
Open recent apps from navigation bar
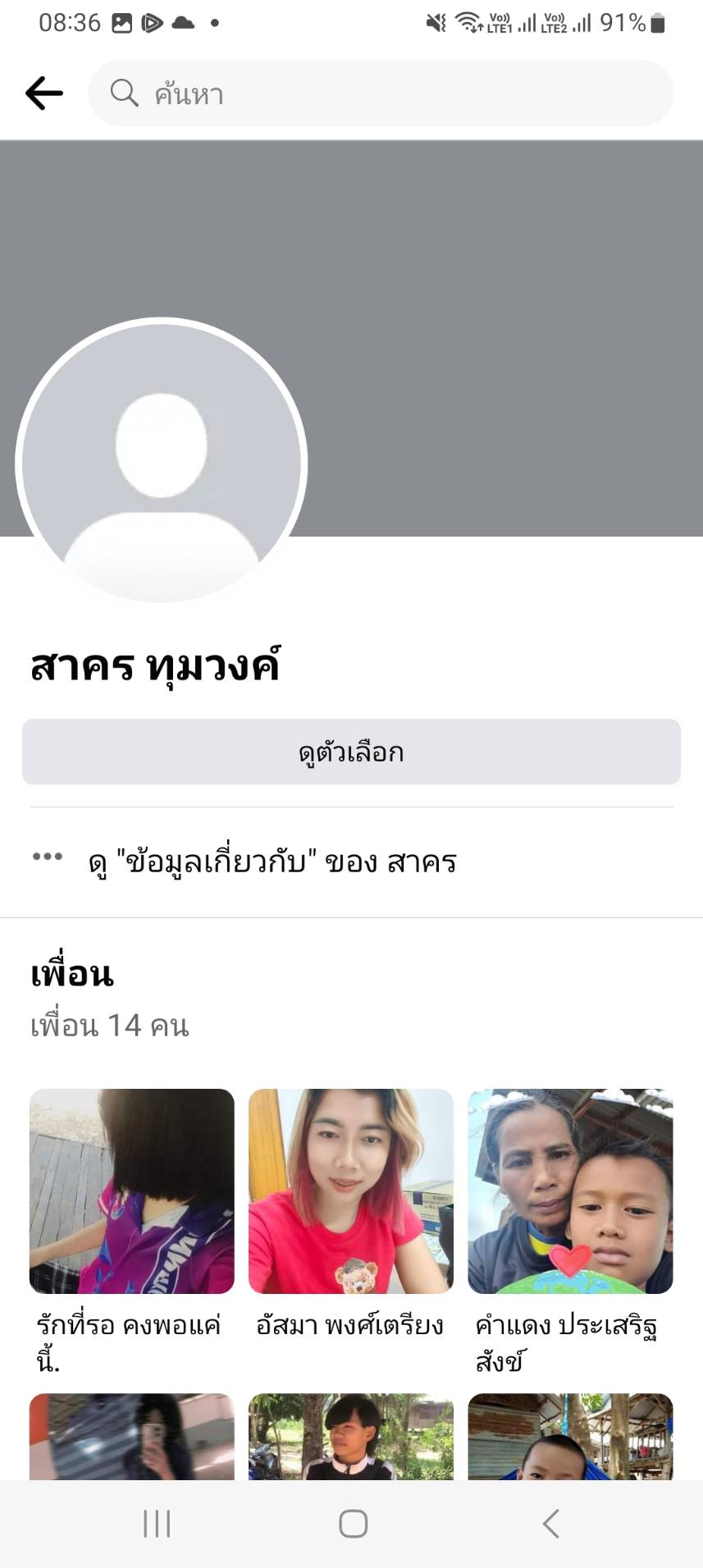coord(157,1524)
